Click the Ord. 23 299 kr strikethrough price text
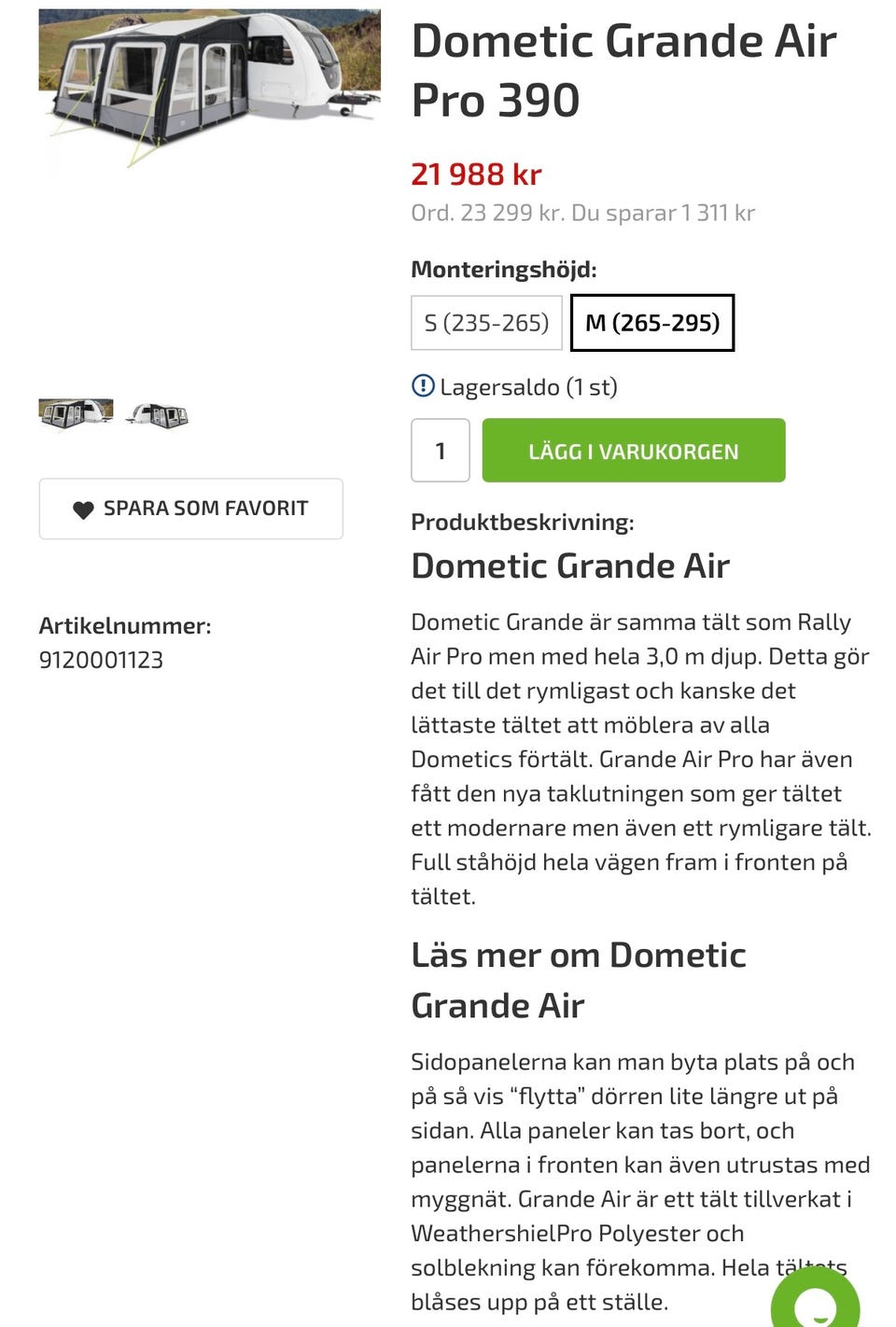This screenshot has height=1327, width=896. click(x=583, y=213)
